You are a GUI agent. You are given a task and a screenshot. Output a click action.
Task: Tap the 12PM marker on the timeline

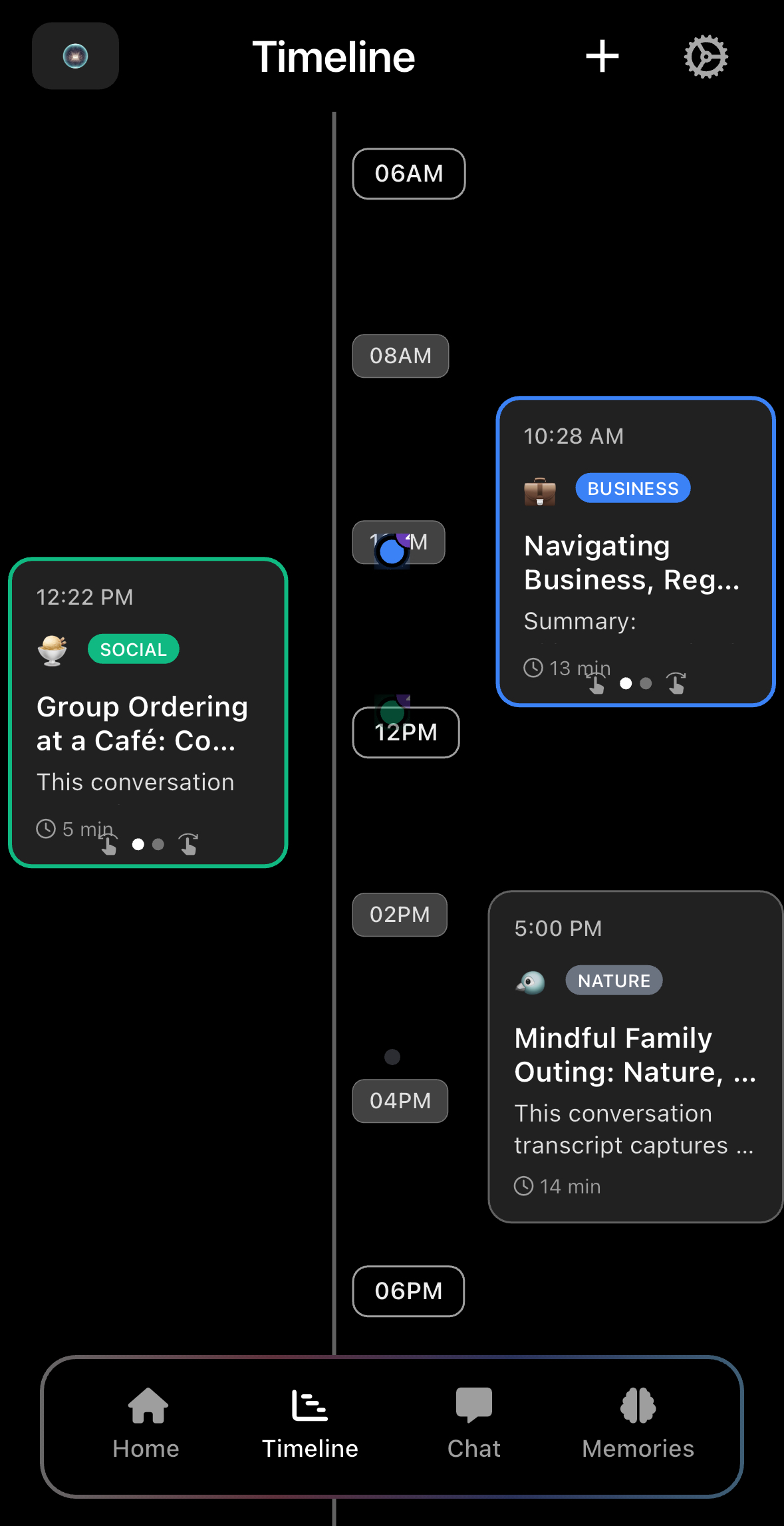[x=406, y=732]
